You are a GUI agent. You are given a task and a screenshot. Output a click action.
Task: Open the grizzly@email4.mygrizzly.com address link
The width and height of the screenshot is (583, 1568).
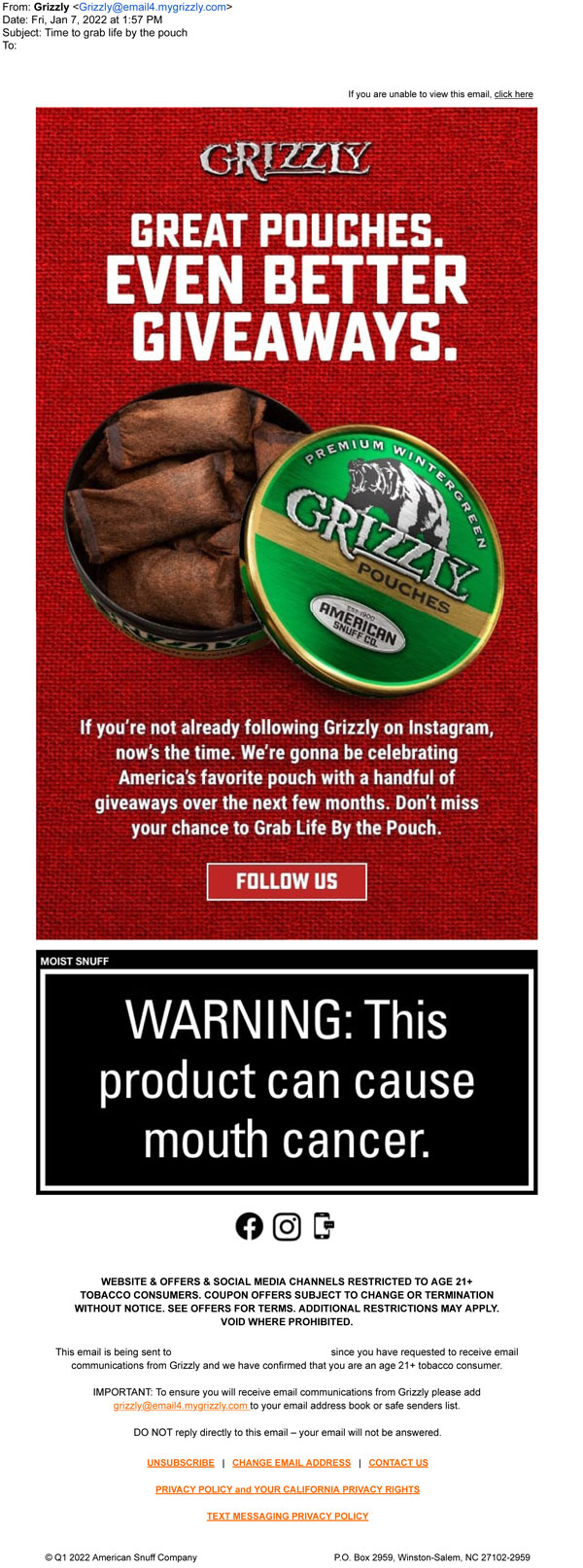181,1406
